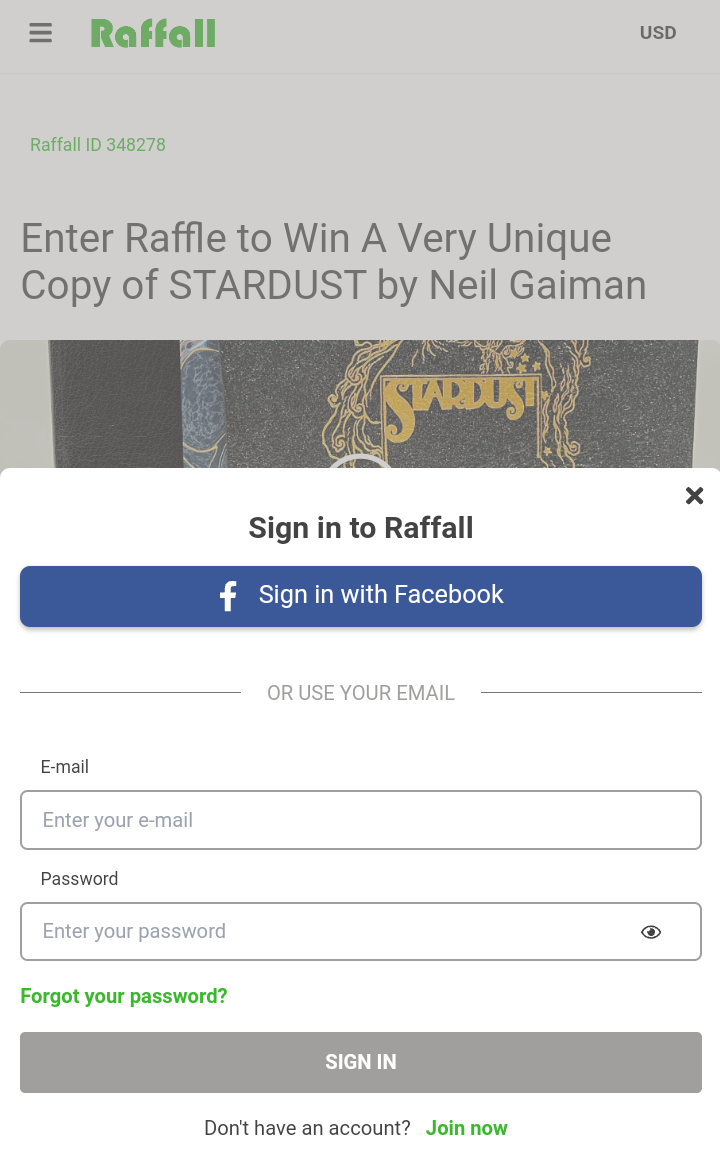Viewport: 720px width, 1158px height.
Task: Open the Join now link
Action: coord(467,1128)
